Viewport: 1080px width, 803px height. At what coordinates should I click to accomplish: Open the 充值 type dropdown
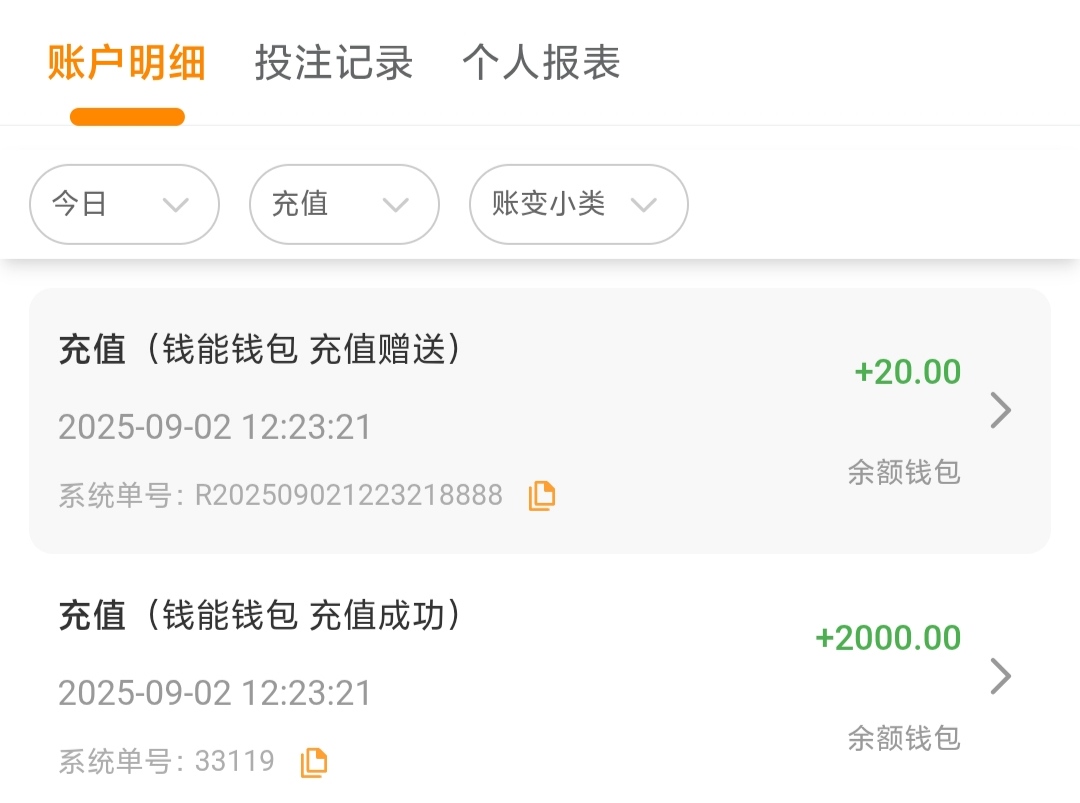[344, 204]
